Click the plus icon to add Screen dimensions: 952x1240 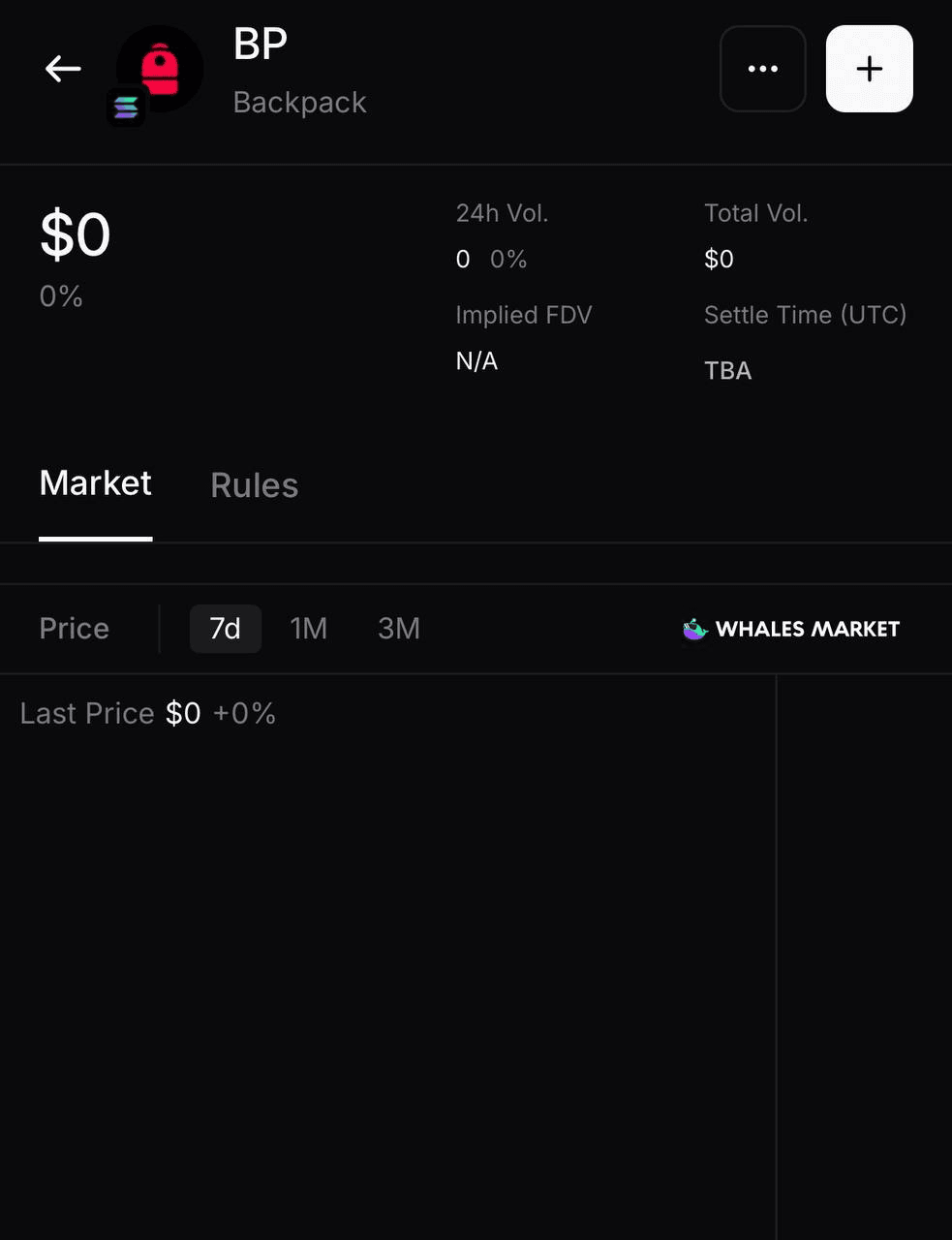point(869,68)
